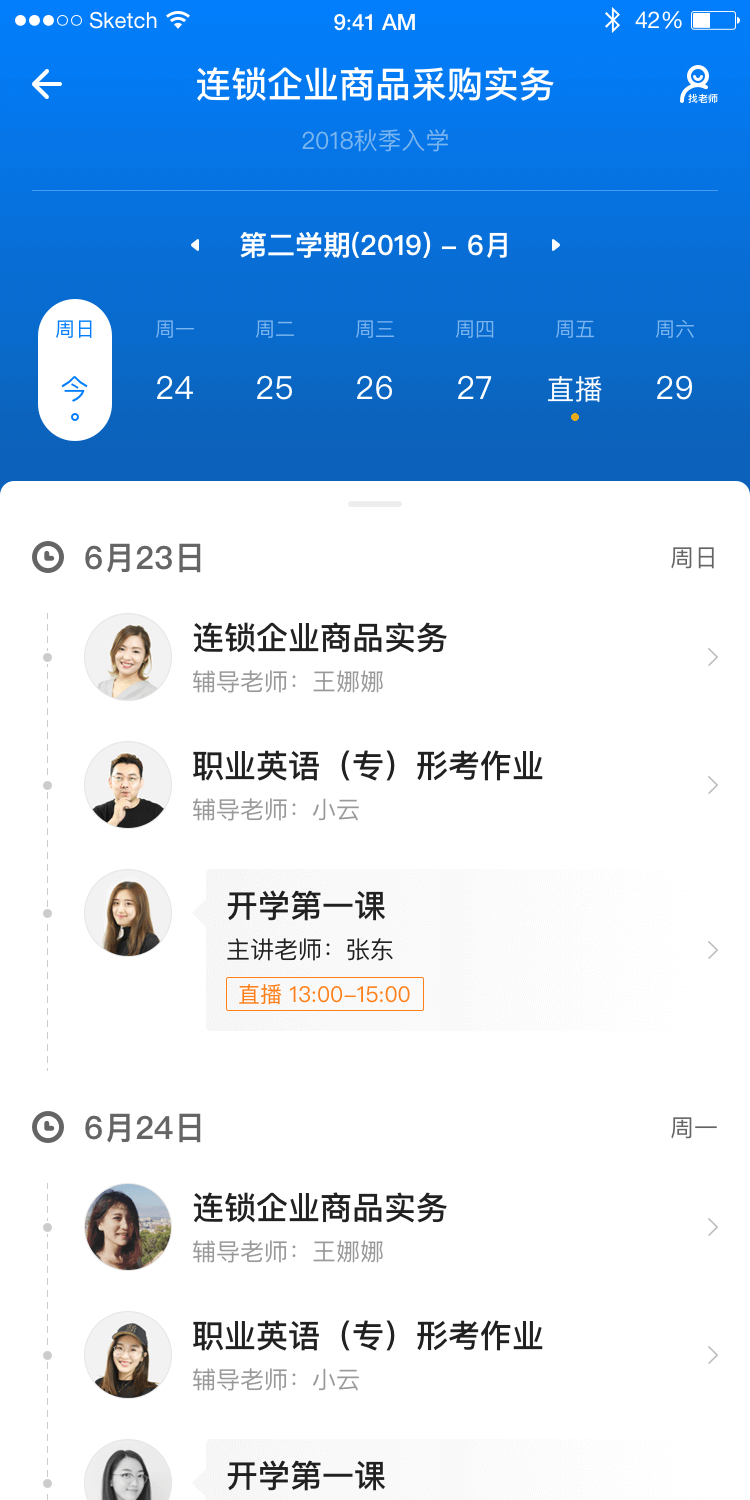Go to the next month arrow
The width and height of the screenshot is (750, 1500).
coord(556,245)
